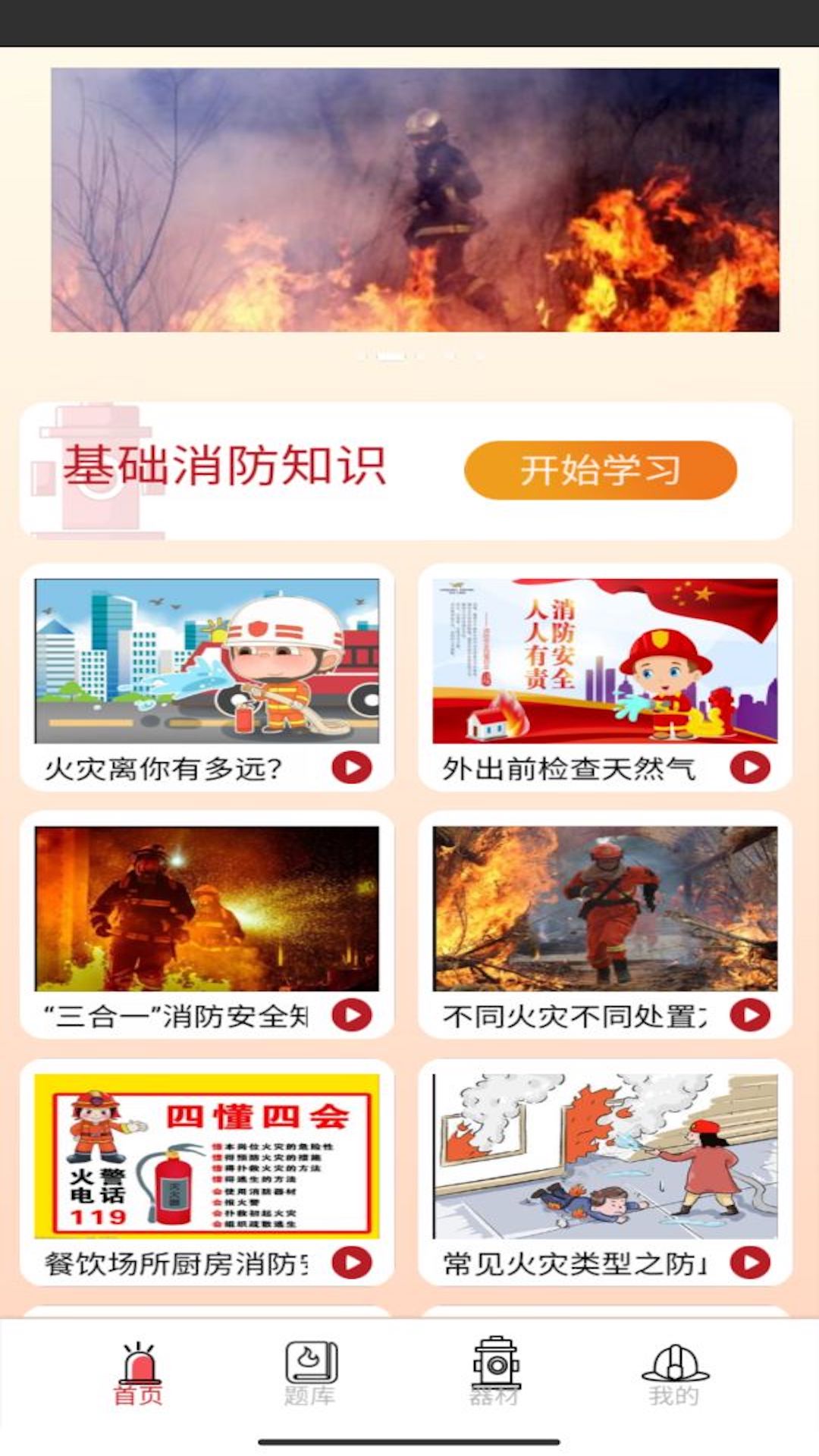
Task: Play the 外出前检查天然气 video
Action: coord(750,767)
